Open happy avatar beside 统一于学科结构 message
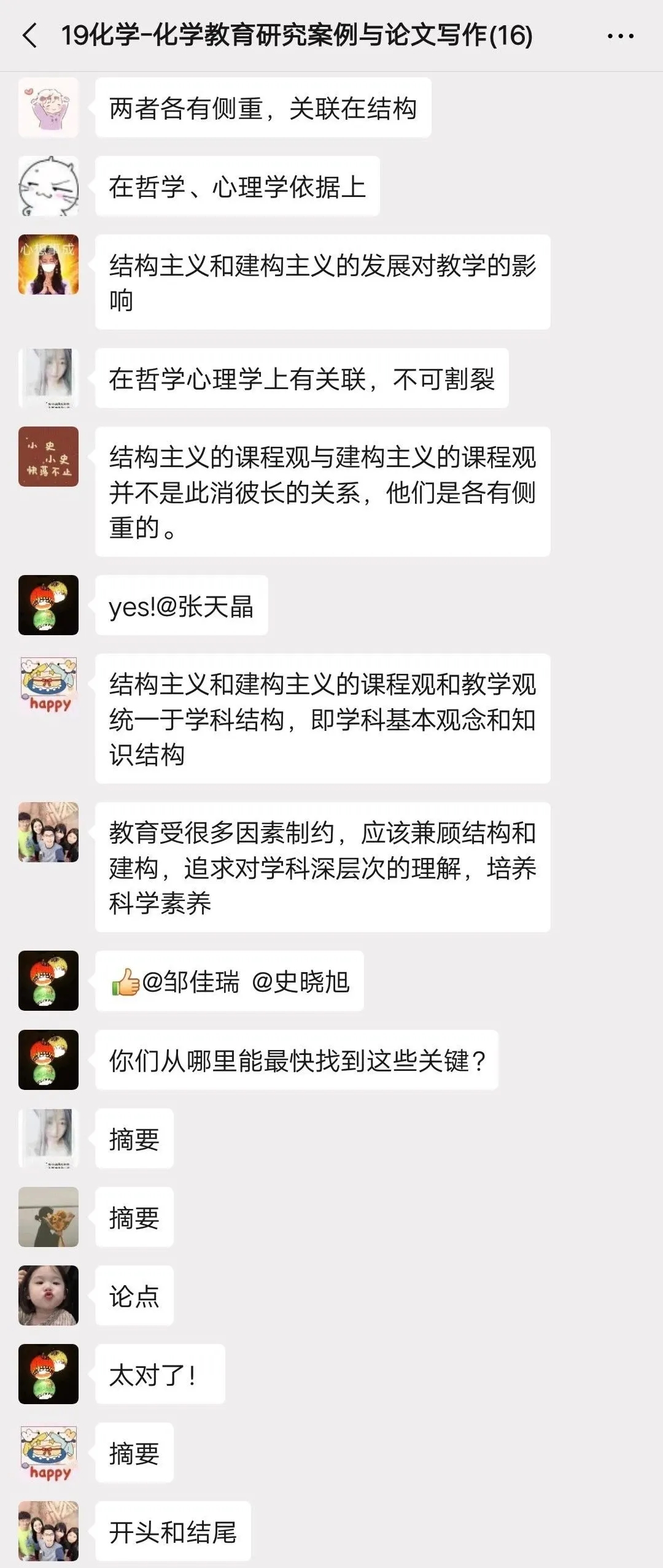Viewport: 663px width, 1568px height. coord(48,684)
